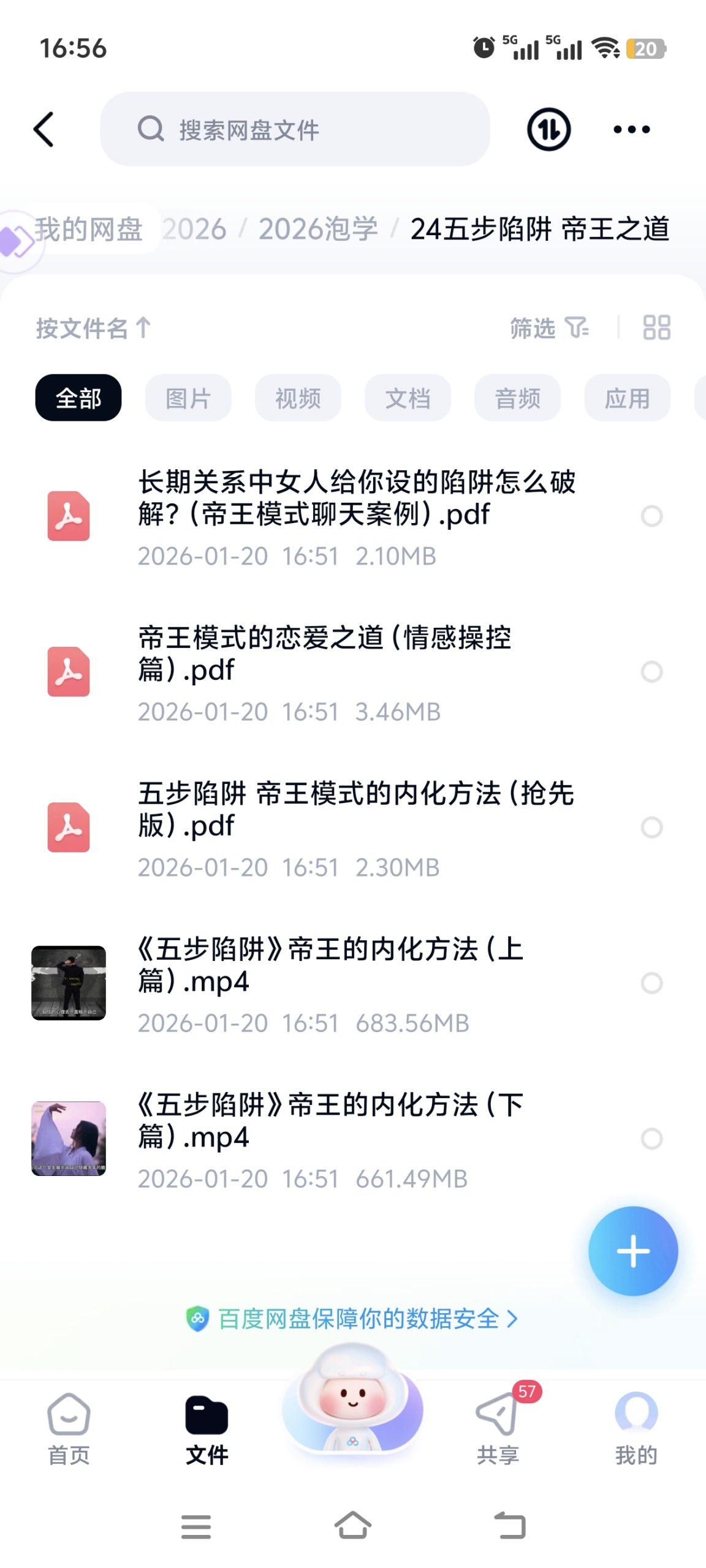The width and height of the screenshot is (706, 1568).
Task: Filter files by 音频
Action: tap(517, 398)
